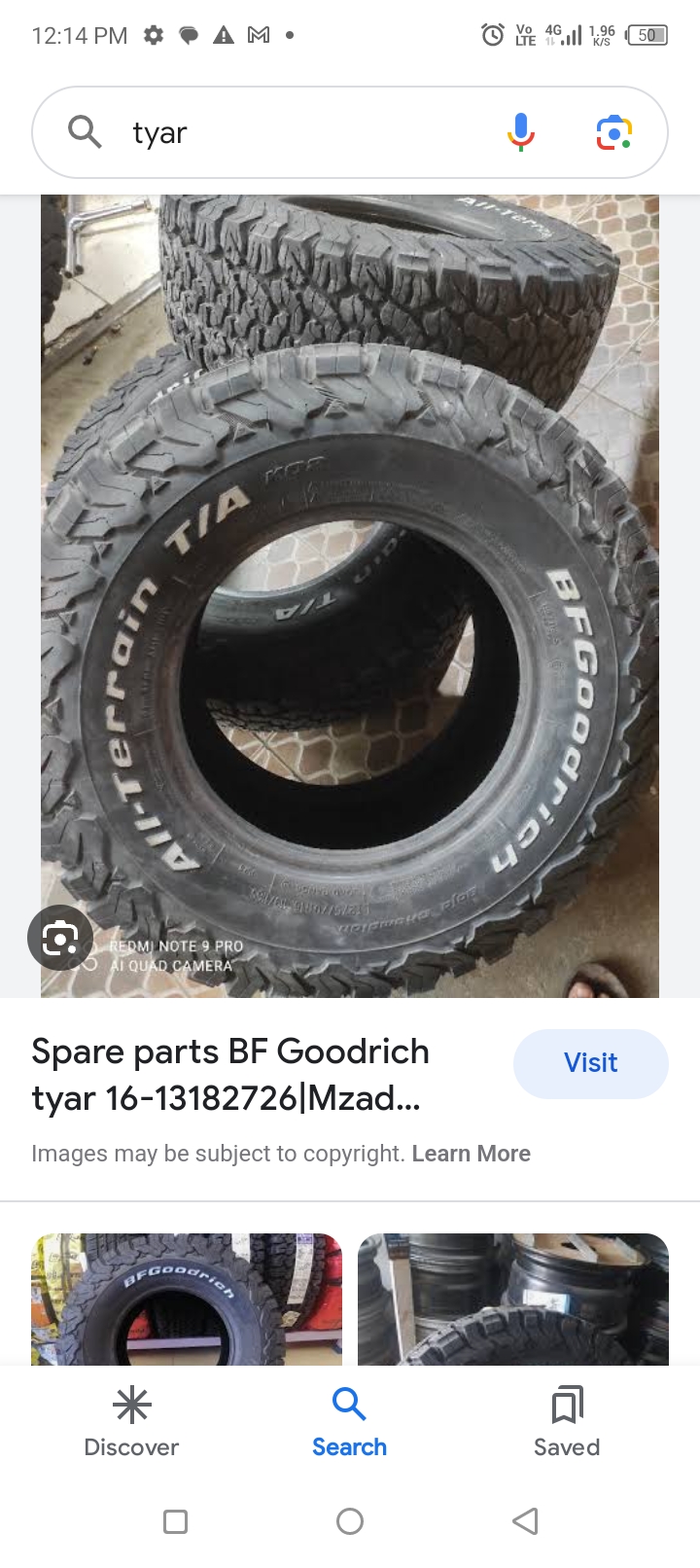Go to the Saved tab
The height and width of the screenshot is (1568, 700).
click(x=567, y=1422)
